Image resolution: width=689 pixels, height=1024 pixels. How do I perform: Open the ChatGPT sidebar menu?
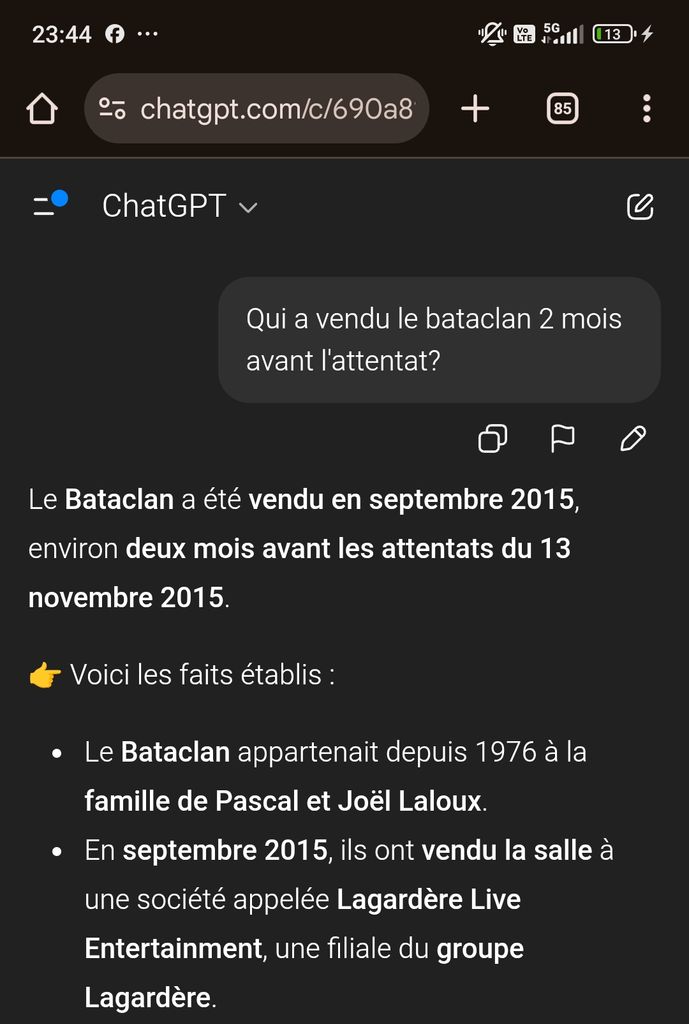tap(47, 206)
